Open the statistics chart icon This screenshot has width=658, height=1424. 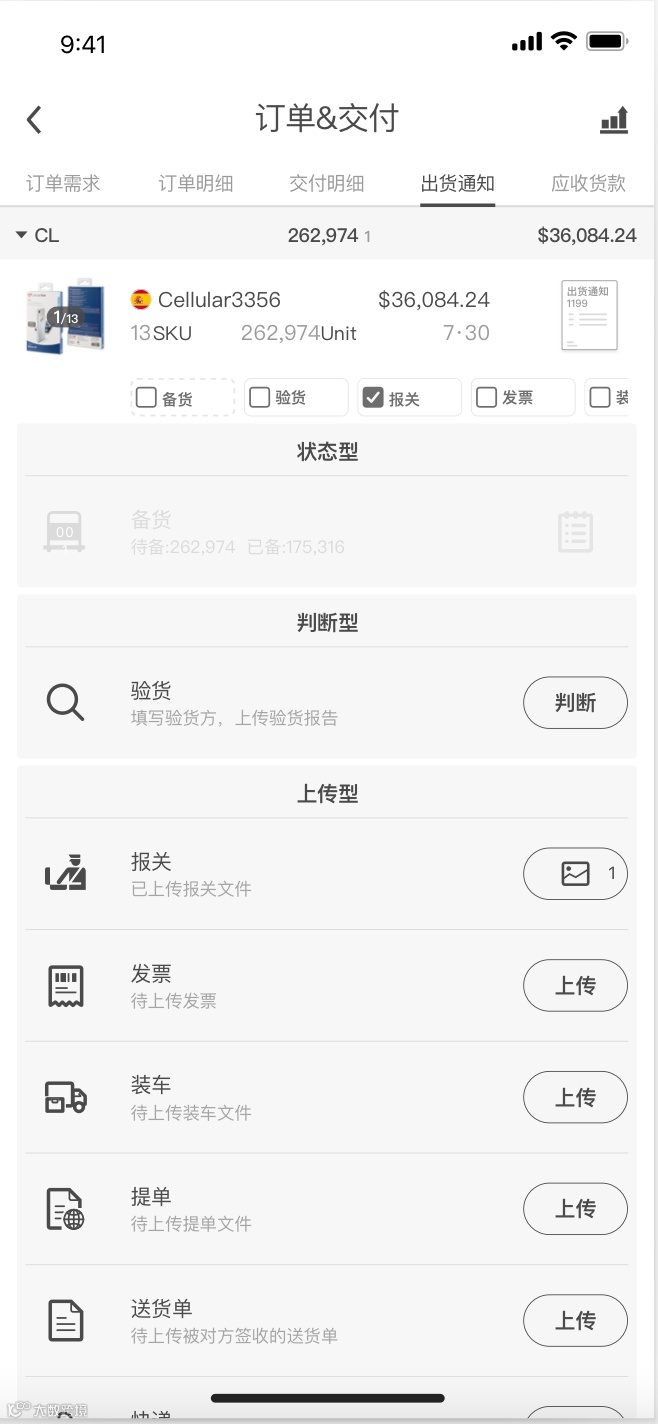(x=614, y=120)
